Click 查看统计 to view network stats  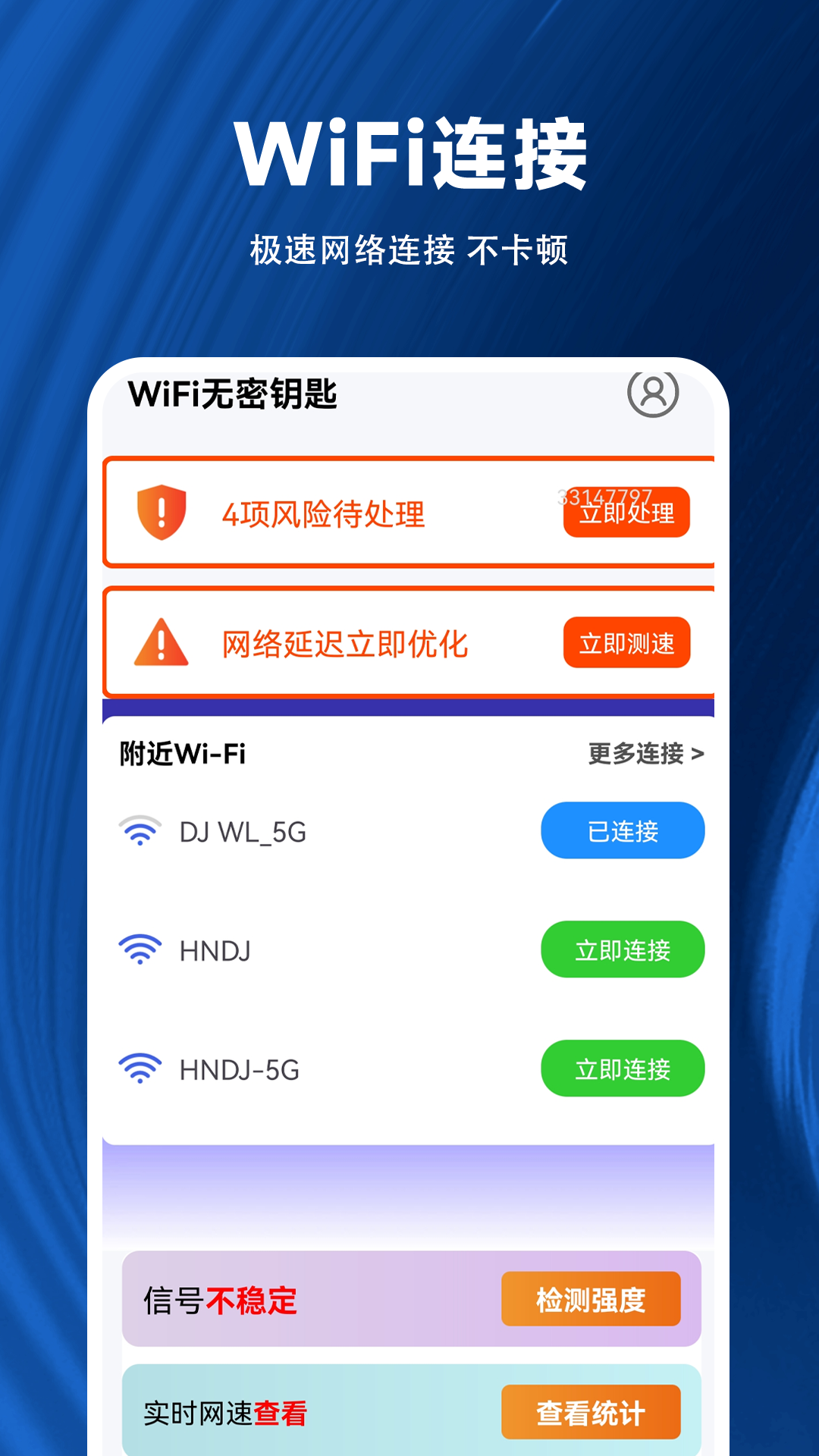pos(591,1412)
